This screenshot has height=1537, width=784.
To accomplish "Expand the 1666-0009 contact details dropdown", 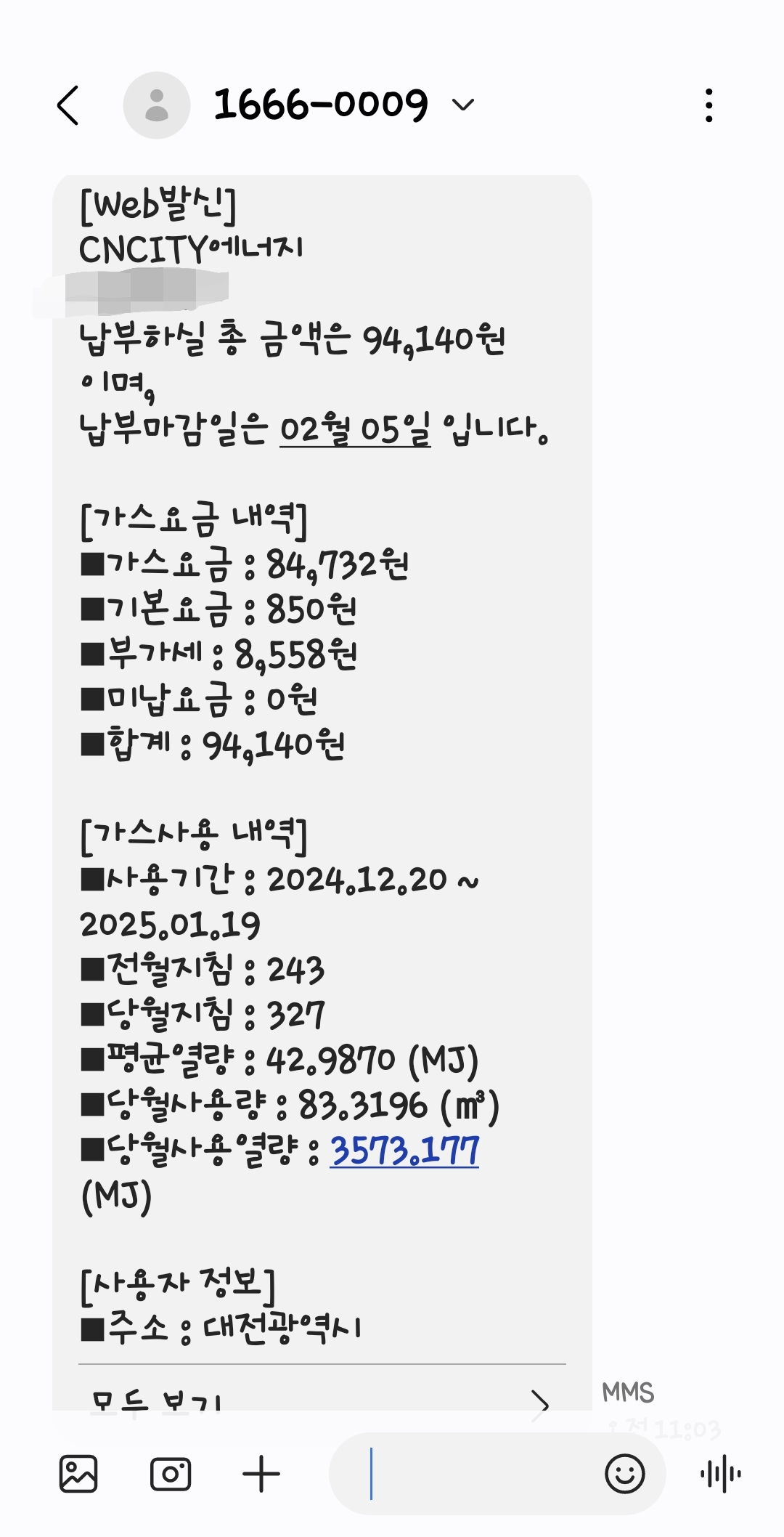I will [463, 105].
